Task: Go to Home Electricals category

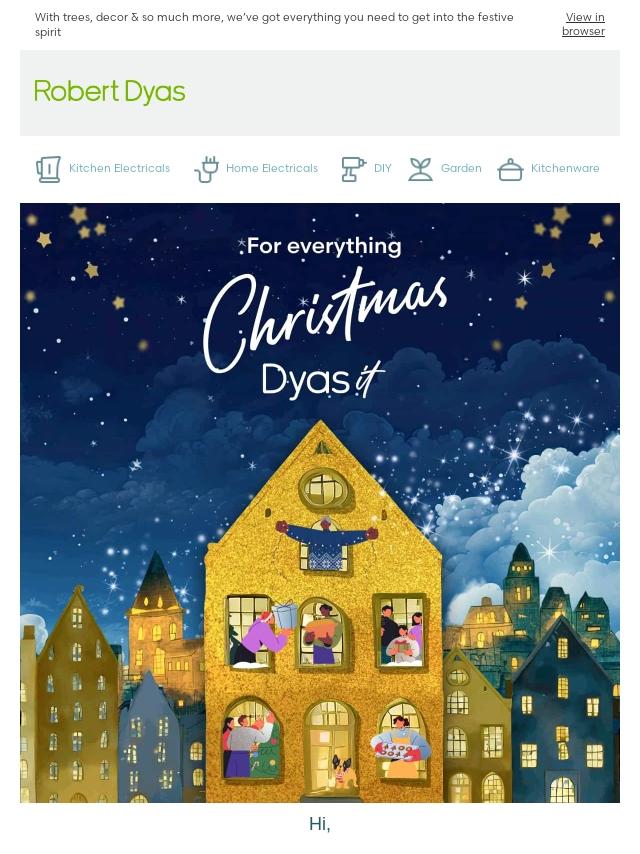Action: (257, 169)
